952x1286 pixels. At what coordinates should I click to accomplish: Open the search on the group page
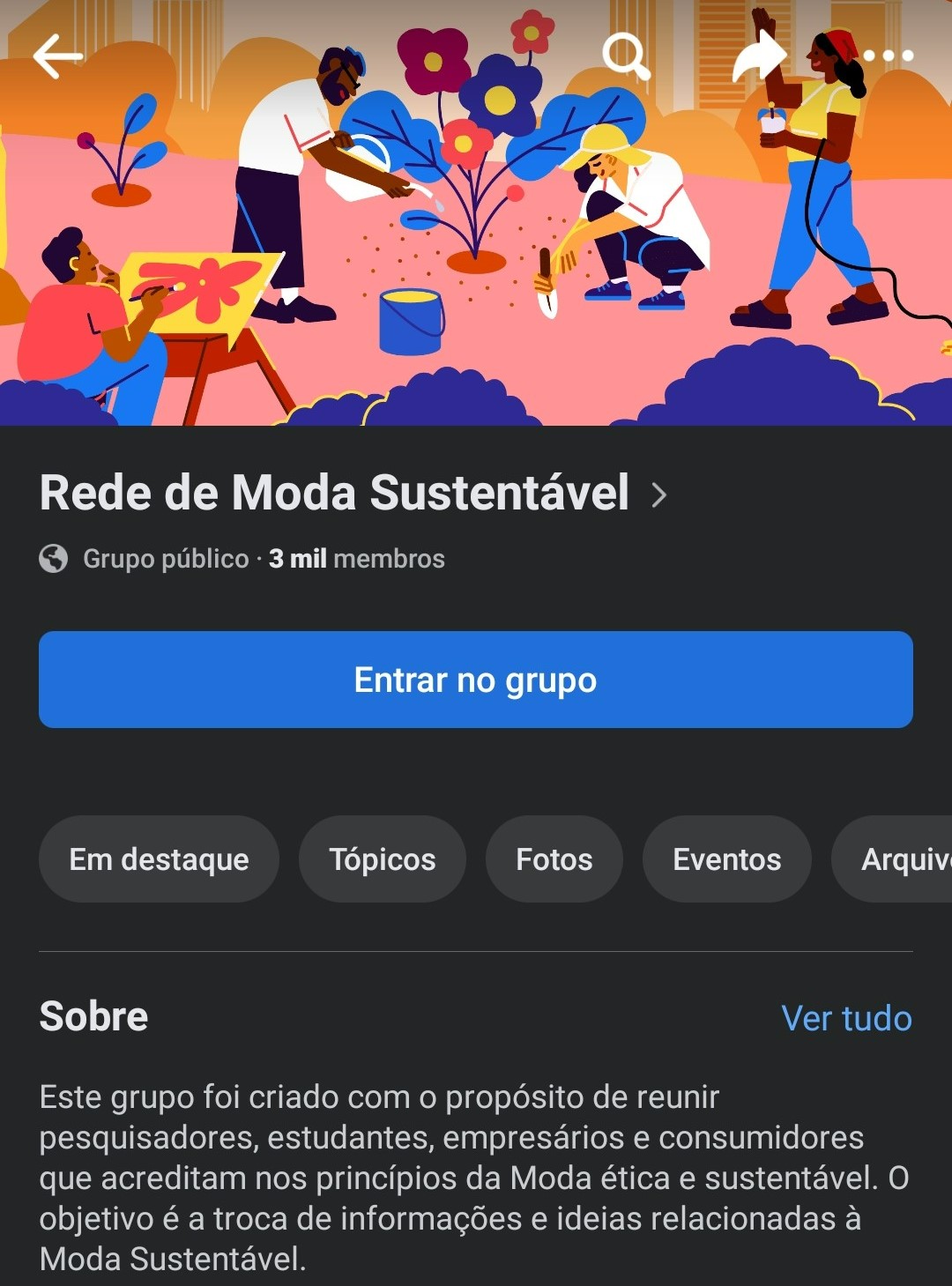click(627, 55)
